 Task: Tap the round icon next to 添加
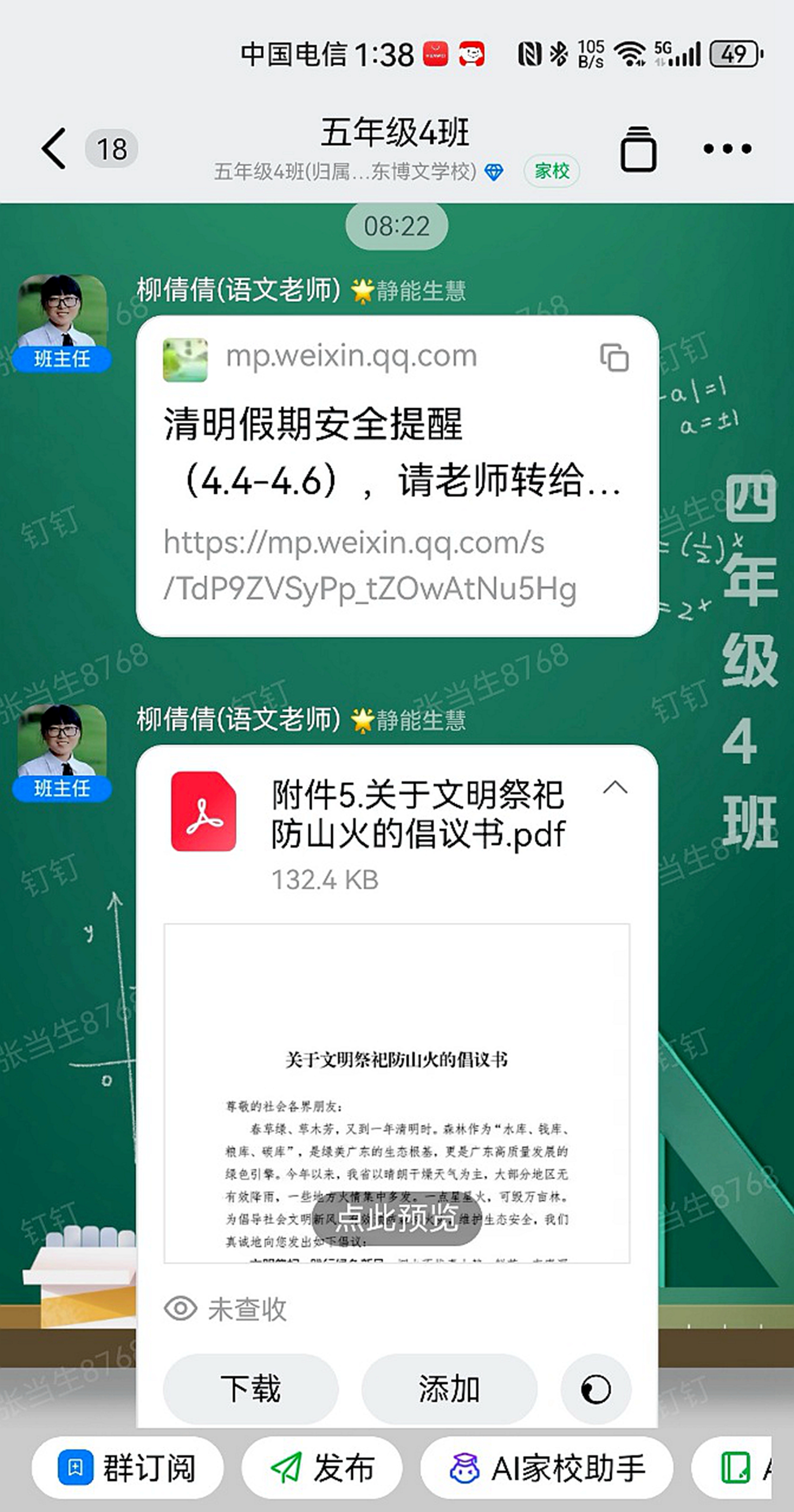pyautogui.click(x=595, y=1389)
